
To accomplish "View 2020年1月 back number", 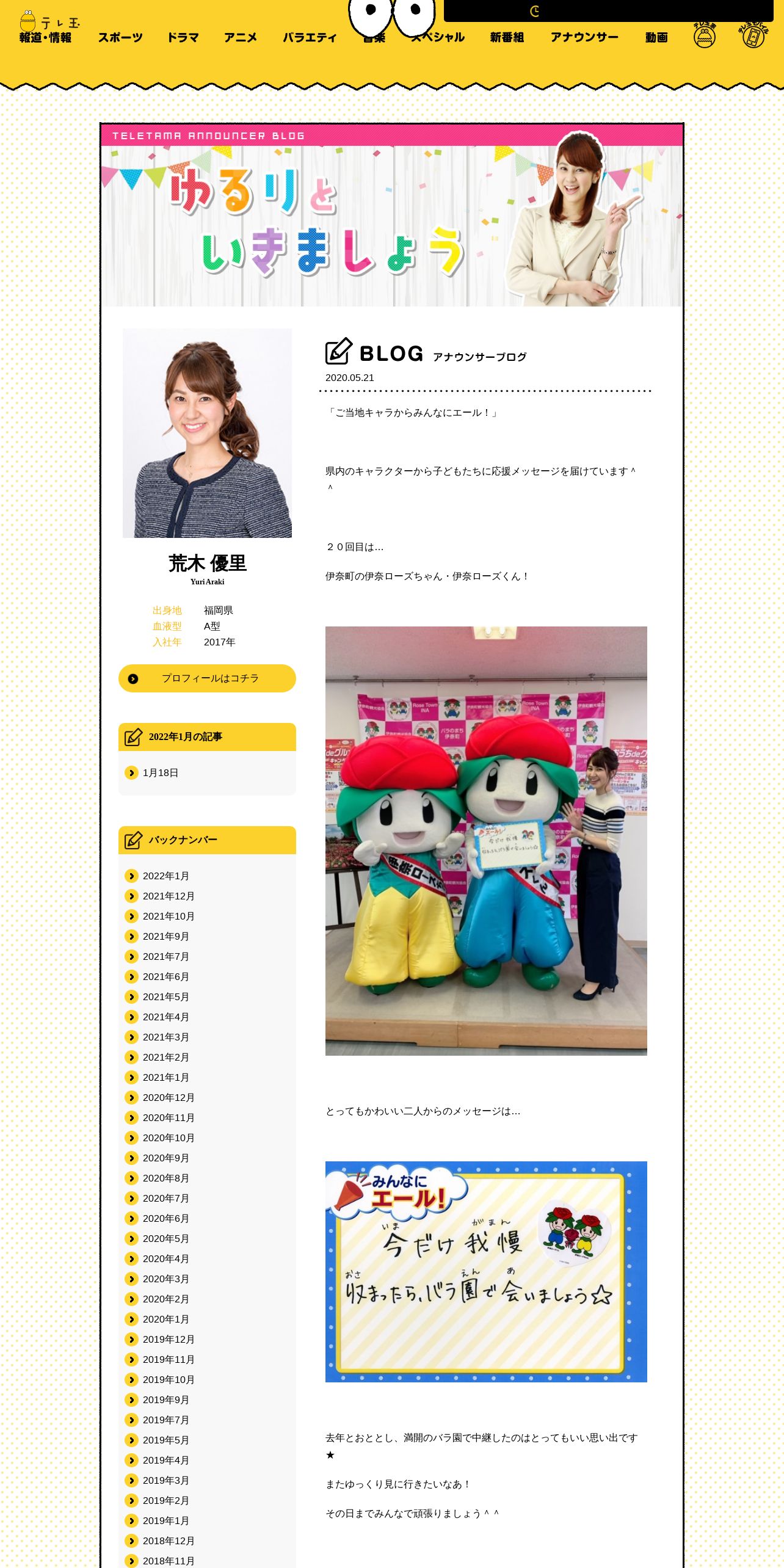I will click(165, 1319).
